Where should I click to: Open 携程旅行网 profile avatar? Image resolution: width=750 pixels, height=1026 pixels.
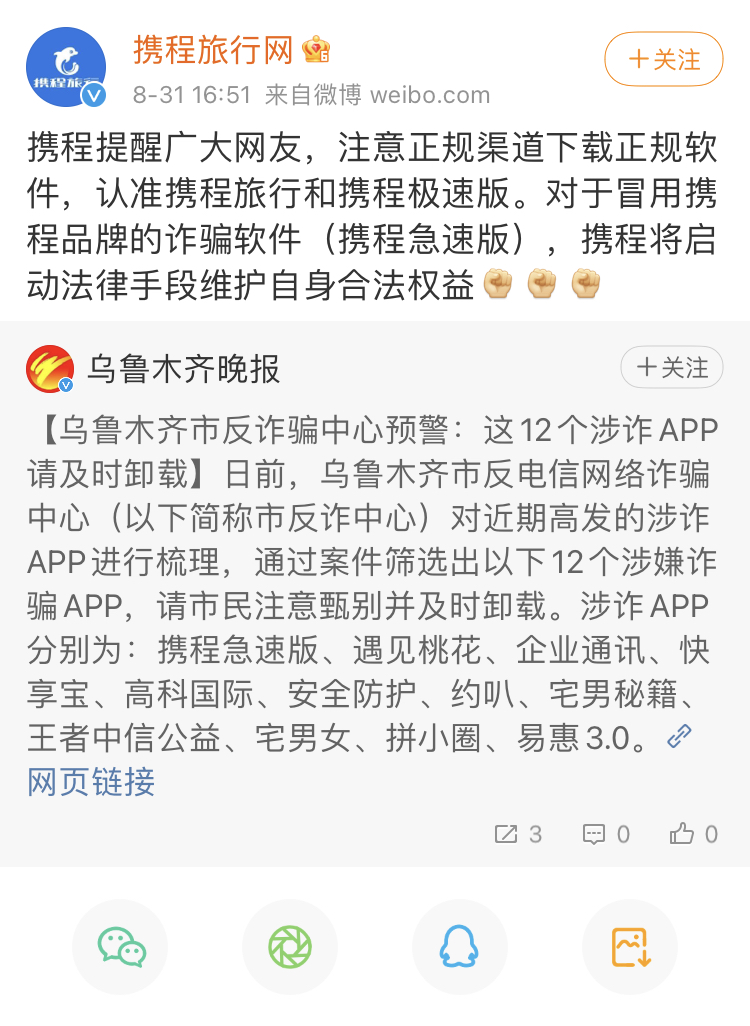tap(66, 67)
